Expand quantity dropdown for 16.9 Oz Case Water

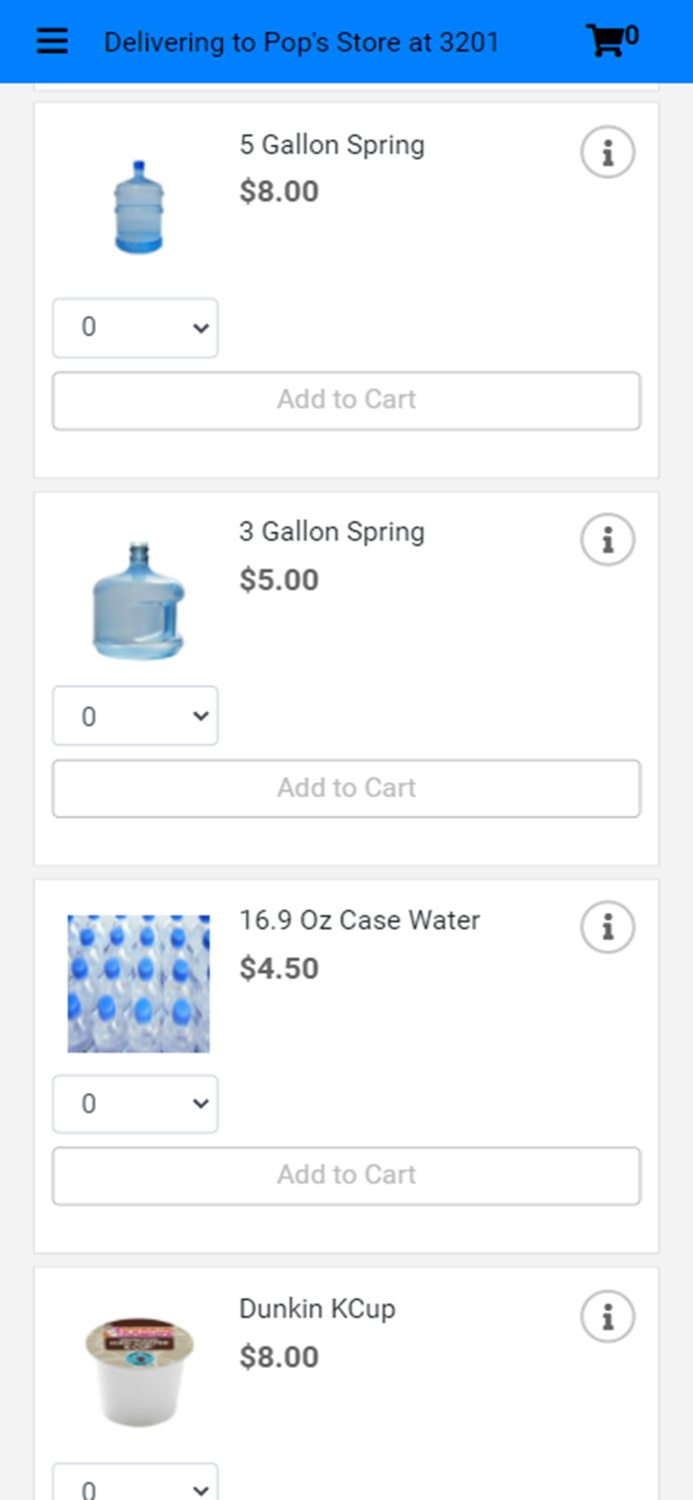click(x=135, y=1104)
